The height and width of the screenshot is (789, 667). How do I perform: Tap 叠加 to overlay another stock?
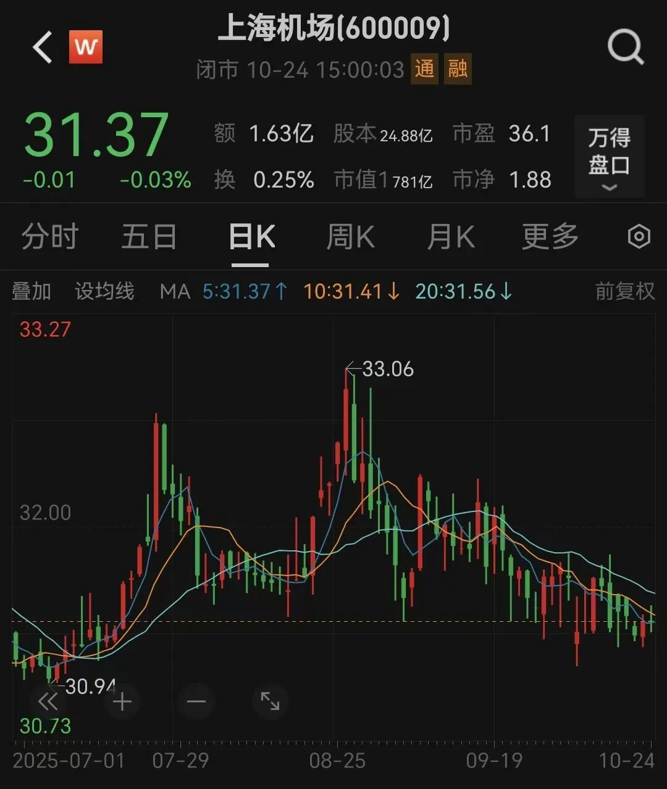pos(31,291)
